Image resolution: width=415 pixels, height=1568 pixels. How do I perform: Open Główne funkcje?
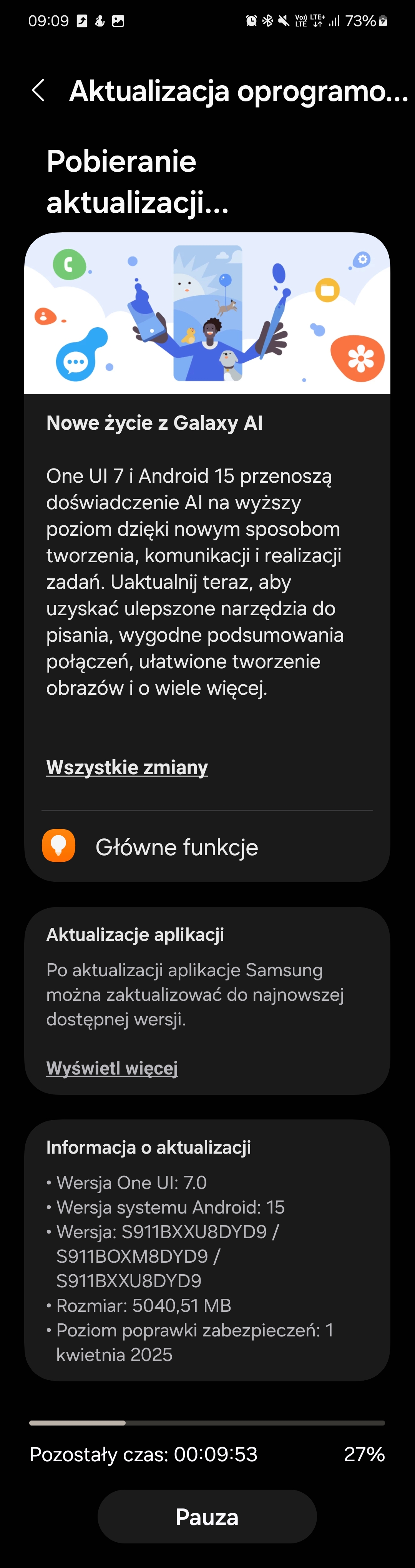[177, 847]
